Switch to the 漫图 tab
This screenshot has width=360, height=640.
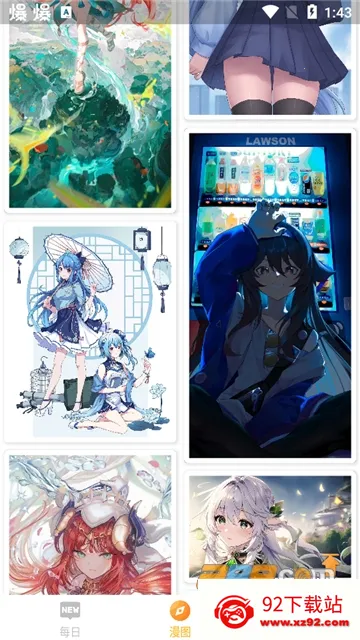click(180, 619)
